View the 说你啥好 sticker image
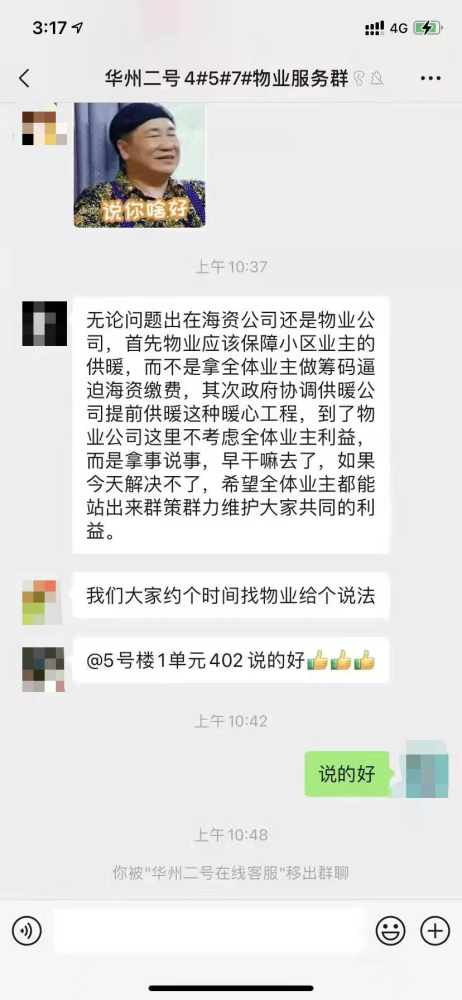 coord(139,165)
